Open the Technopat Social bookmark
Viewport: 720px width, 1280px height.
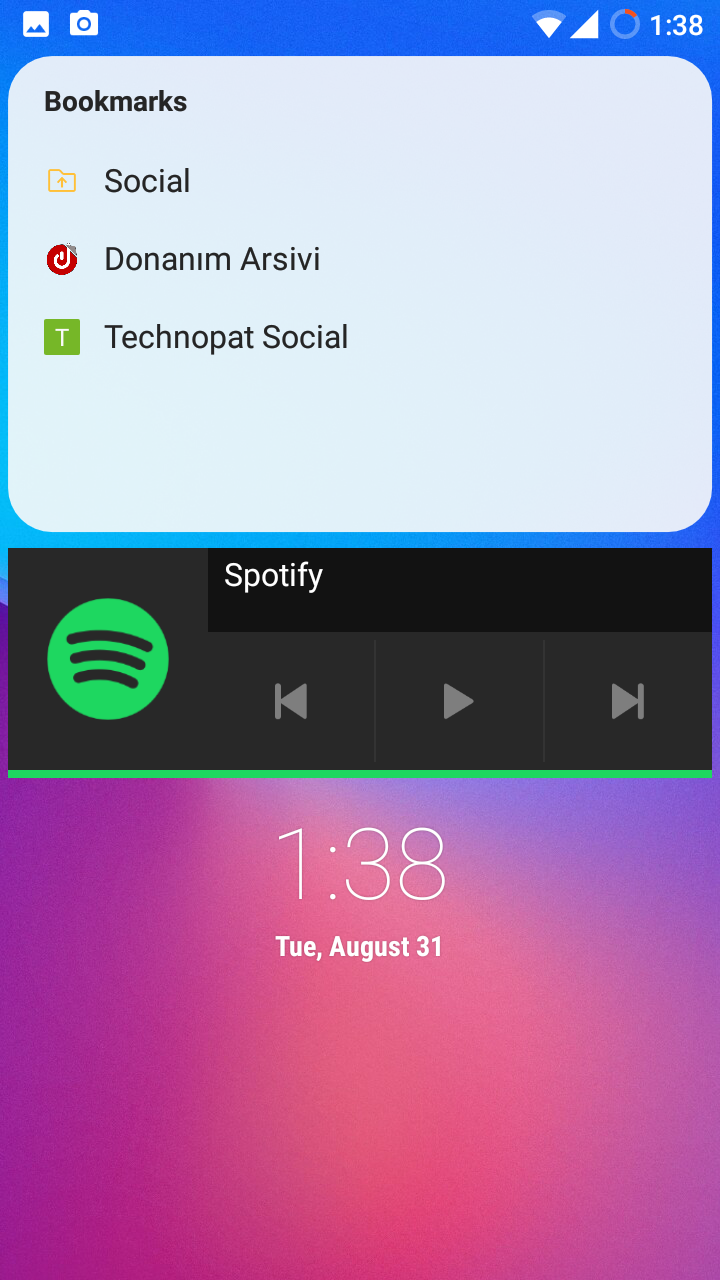coord(360,337)
